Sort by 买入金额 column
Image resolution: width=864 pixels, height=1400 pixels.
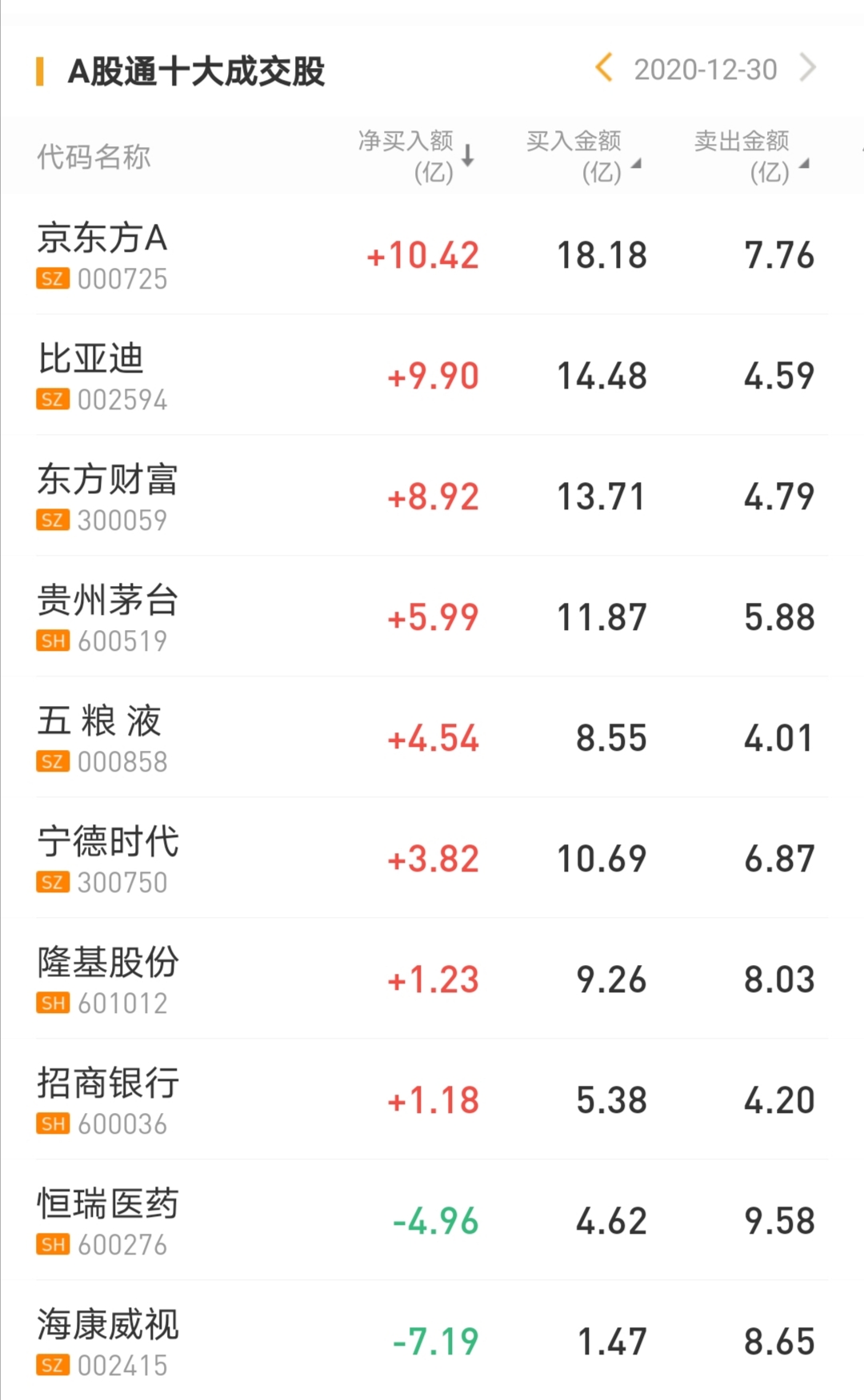(x=583, y=155)
